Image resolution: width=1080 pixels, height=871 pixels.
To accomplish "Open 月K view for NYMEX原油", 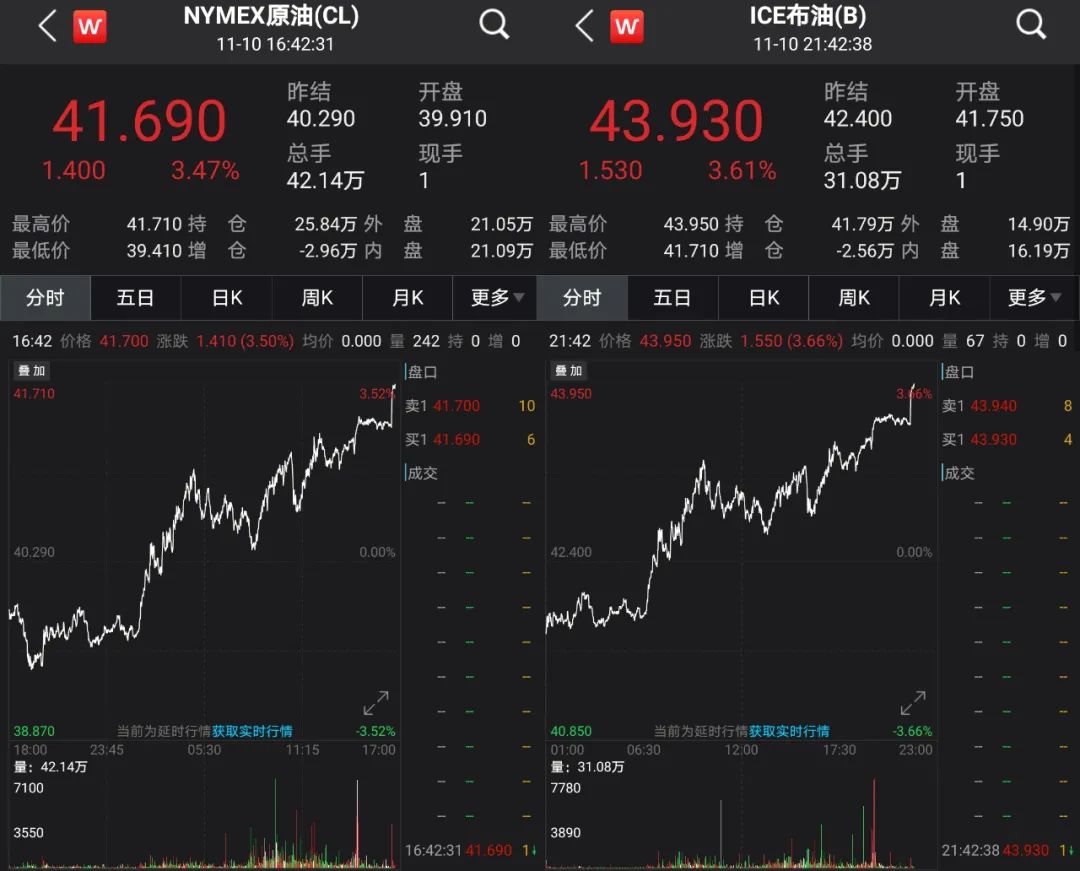I will click(407, 298).
